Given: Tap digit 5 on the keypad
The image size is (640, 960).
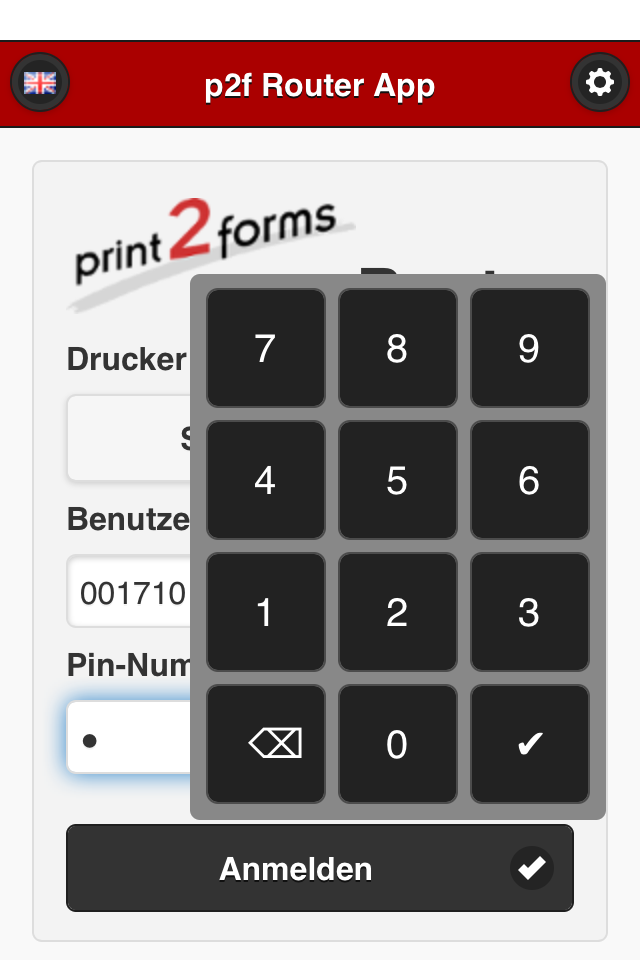Looking at the screenshot, I should pos(397,480).
